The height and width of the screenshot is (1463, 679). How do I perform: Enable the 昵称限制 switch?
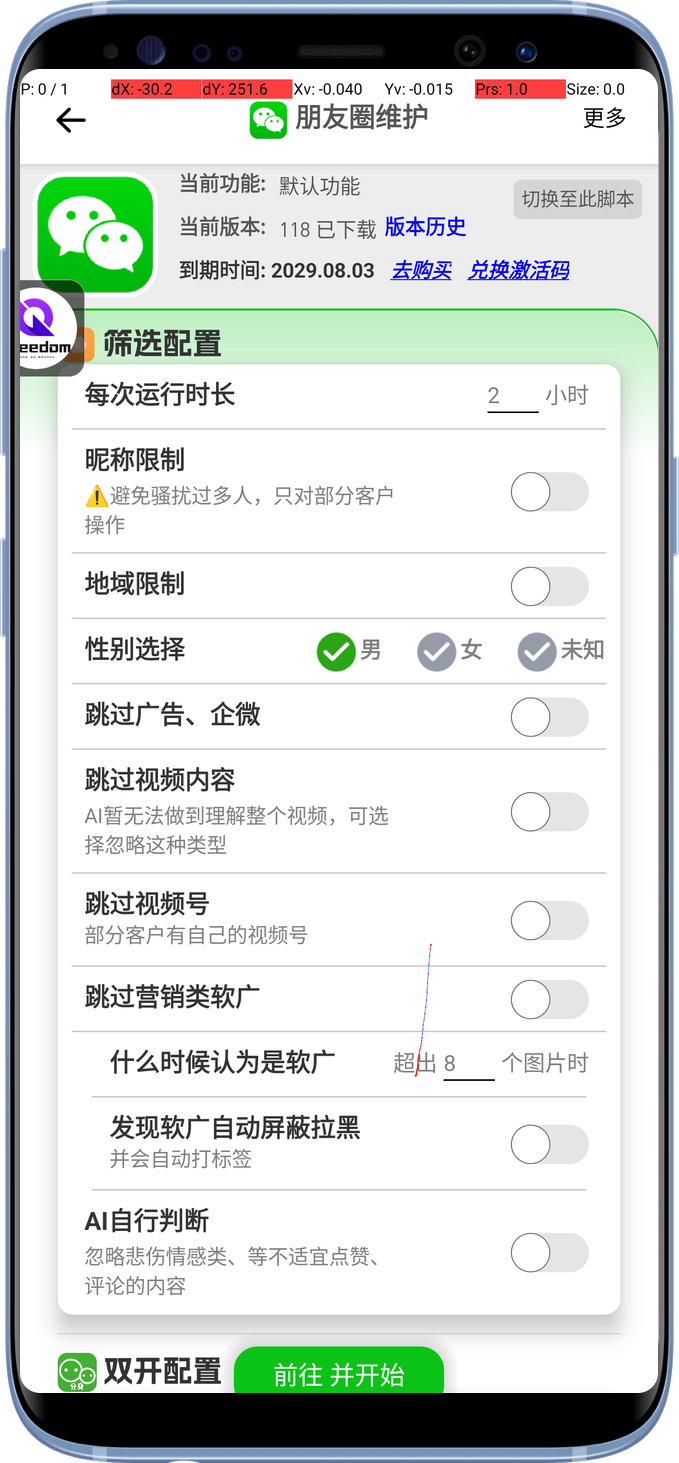[x=549, y=492]
